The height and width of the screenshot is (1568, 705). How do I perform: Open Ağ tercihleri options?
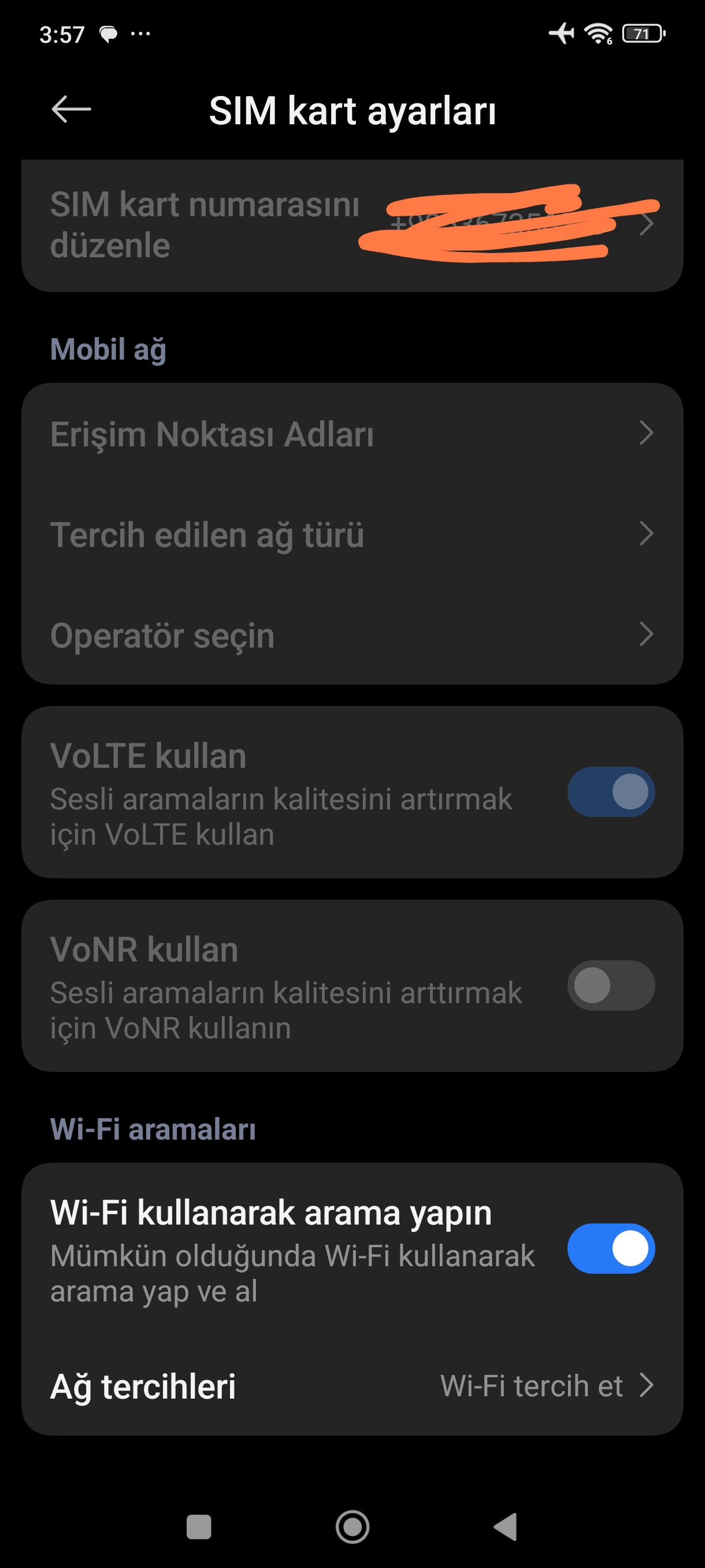pos(352,1386)
